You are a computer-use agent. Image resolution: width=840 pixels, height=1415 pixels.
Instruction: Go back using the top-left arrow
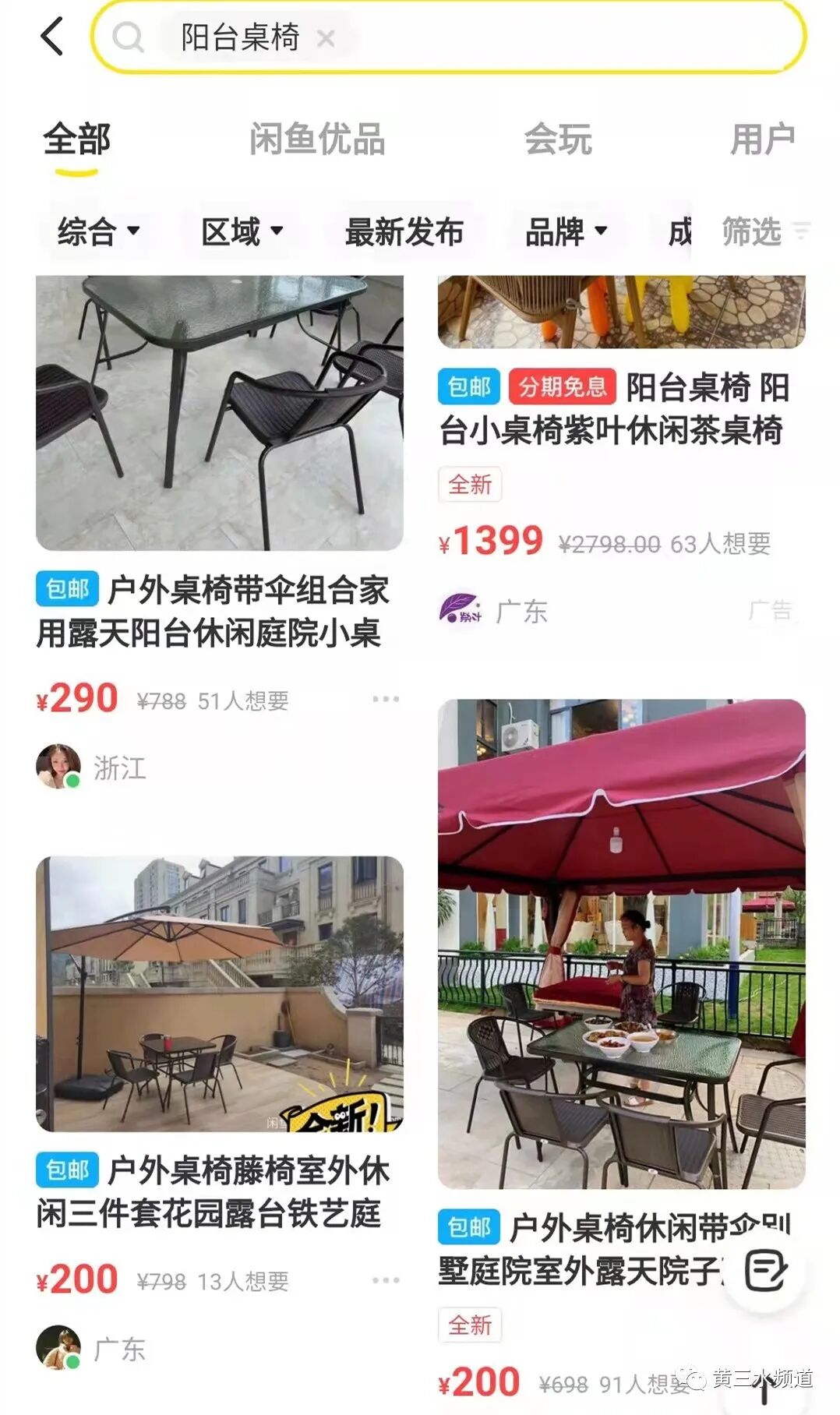click(52, 37)
